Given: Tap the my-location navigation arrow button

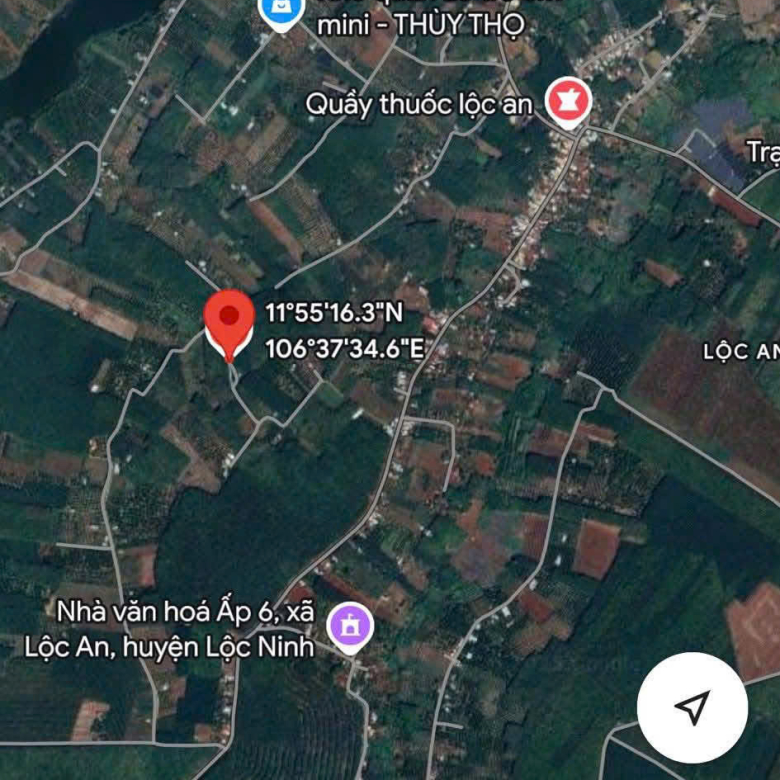Looking at the screenshot, I should click(x=692, y=707).
